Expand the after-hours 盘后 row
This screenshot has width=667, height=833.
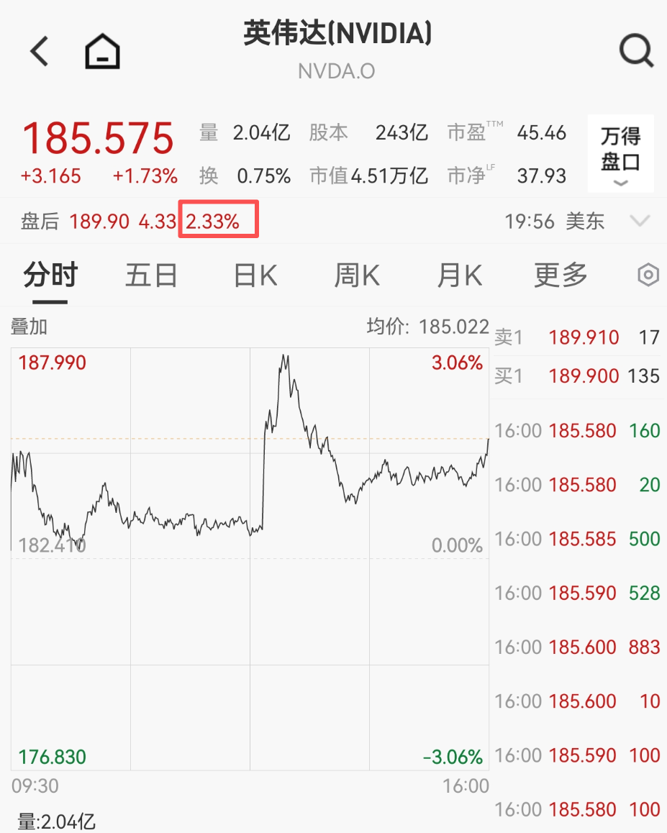tap(639, 221)
